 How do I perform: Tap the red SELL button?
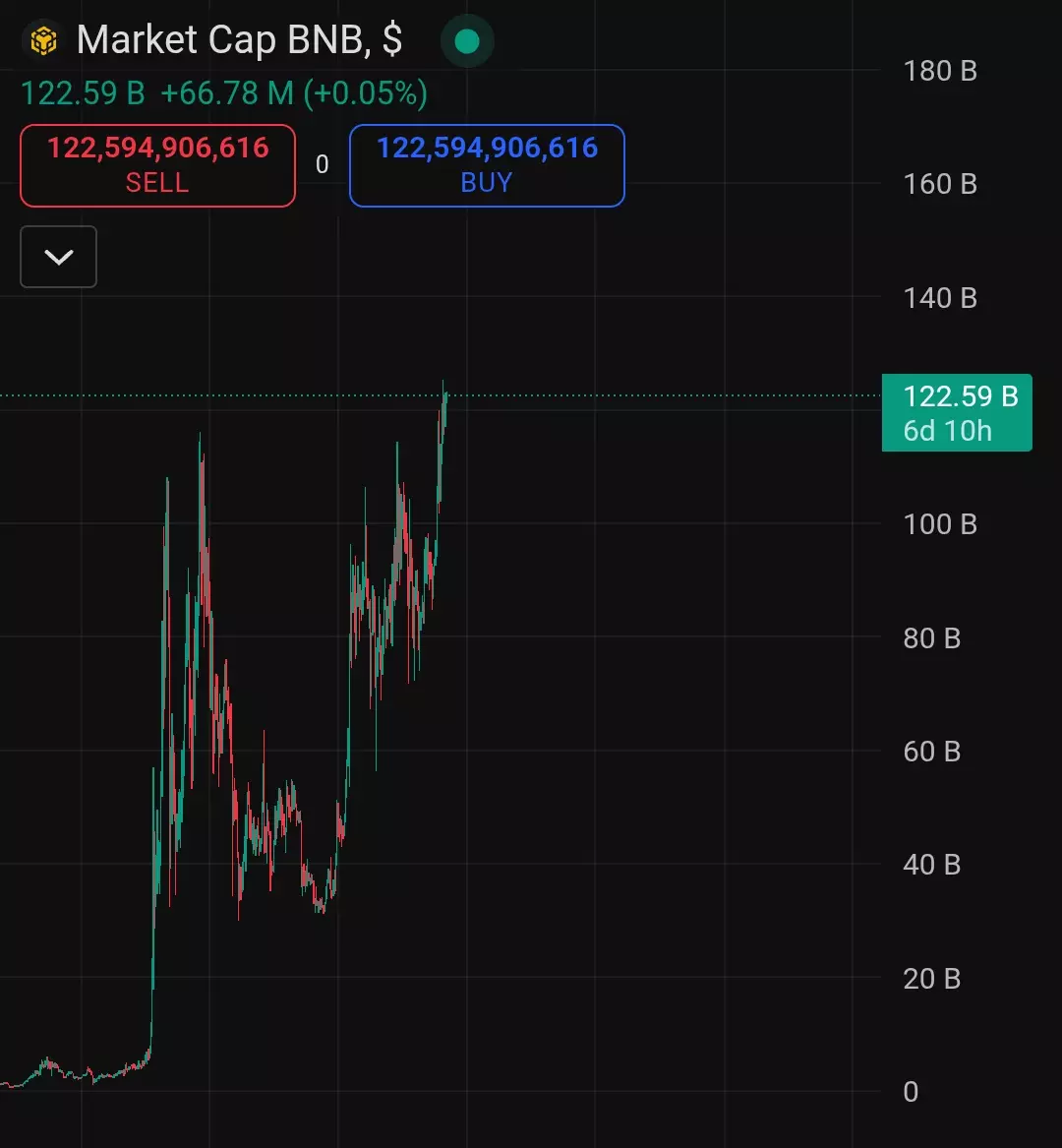[x=157, y=165]
